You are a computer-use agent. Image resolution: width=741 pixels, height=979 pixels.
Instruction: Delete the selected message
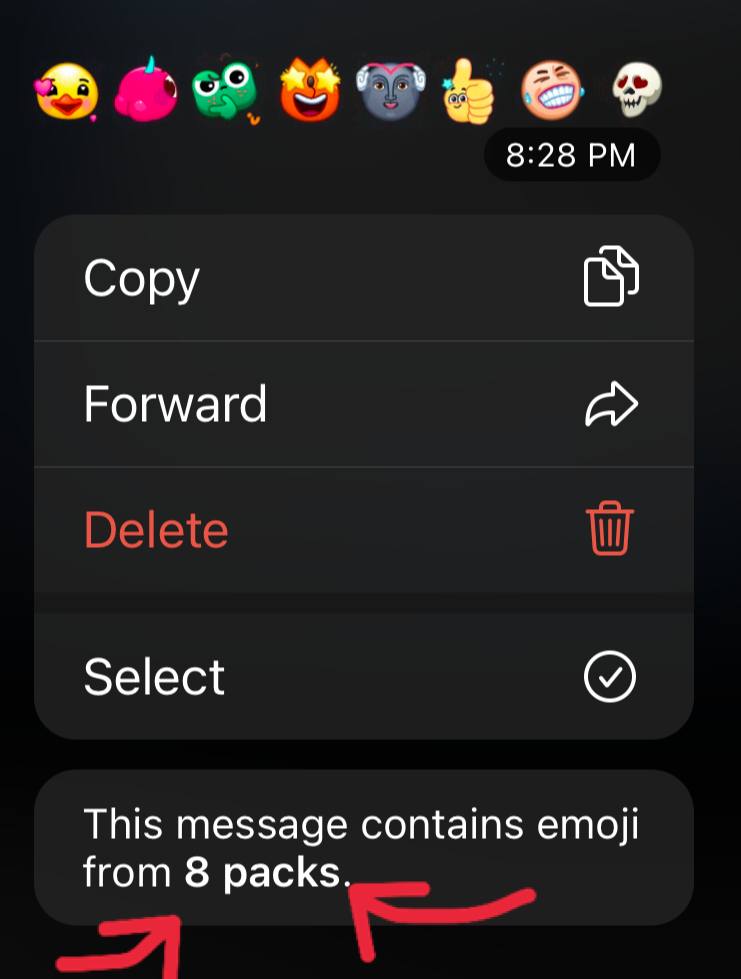coord(362,530)
